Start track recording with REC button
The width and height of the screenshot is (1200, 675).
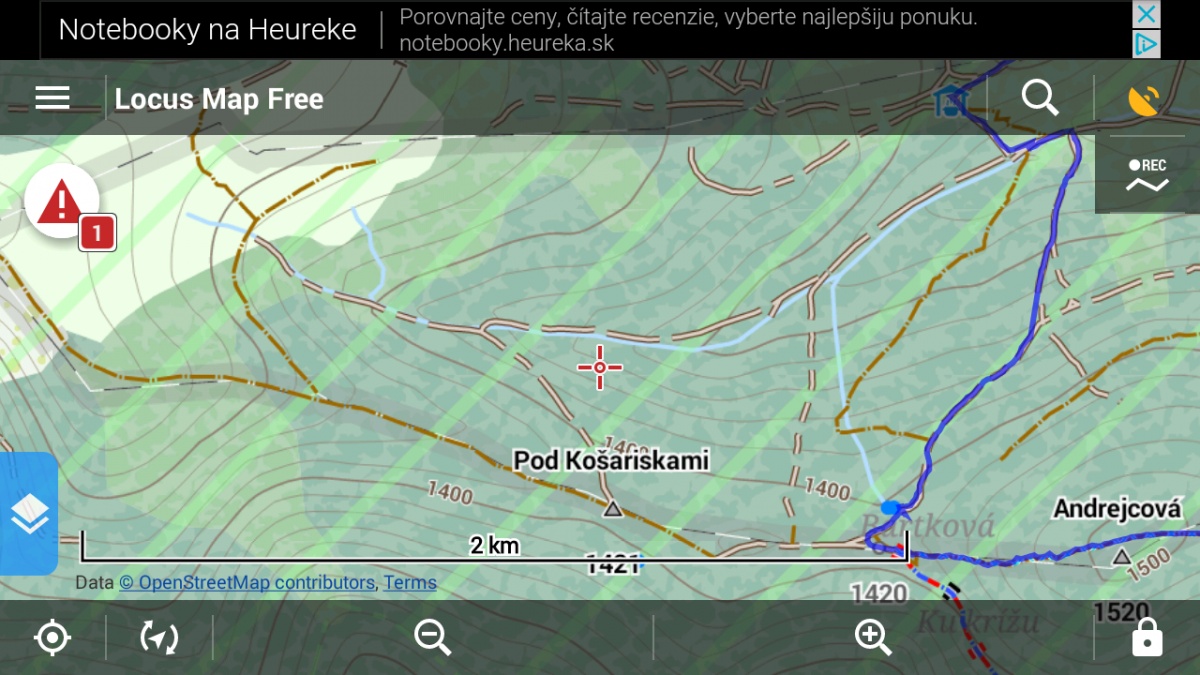1147,176
